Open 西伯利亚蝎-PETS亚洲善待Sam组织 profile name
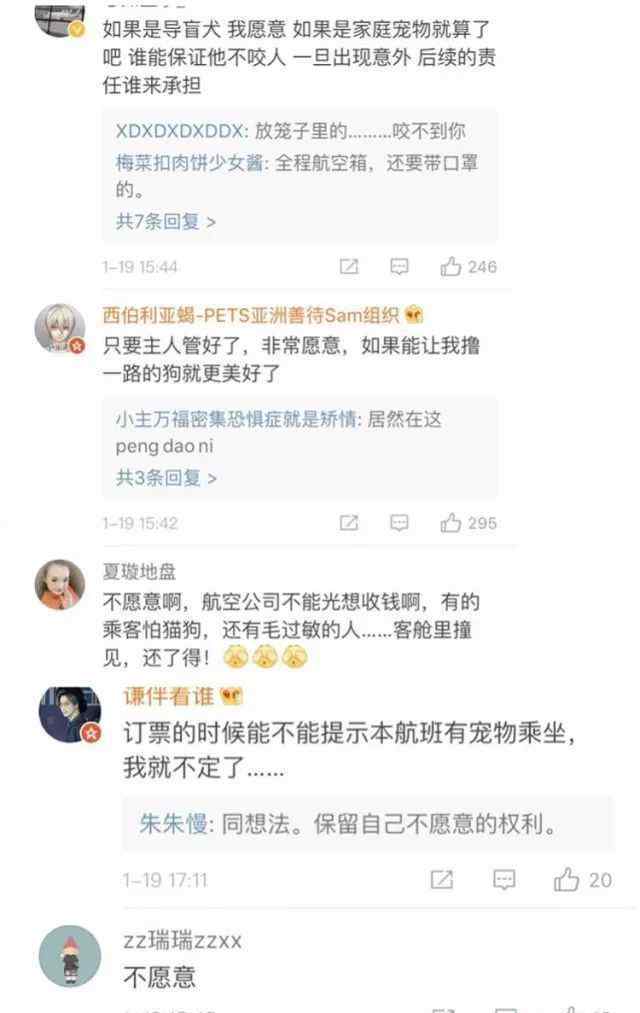Image resolution: width=640 pixels, height=1013 pixels. (250, 315)
